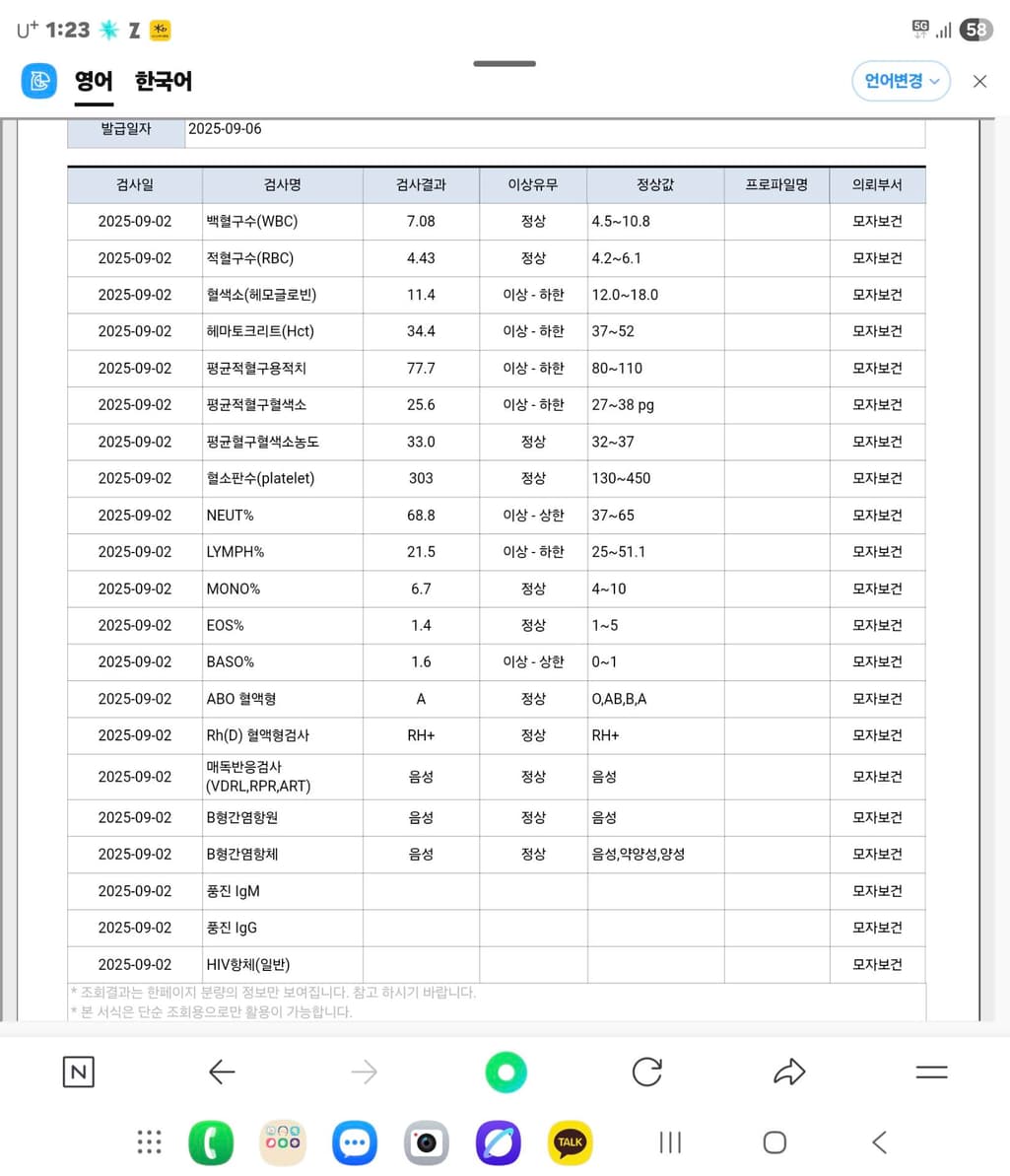Open the Naver home N icon
This screenshot has width=1010, height=1176.
pos(78,1072)
